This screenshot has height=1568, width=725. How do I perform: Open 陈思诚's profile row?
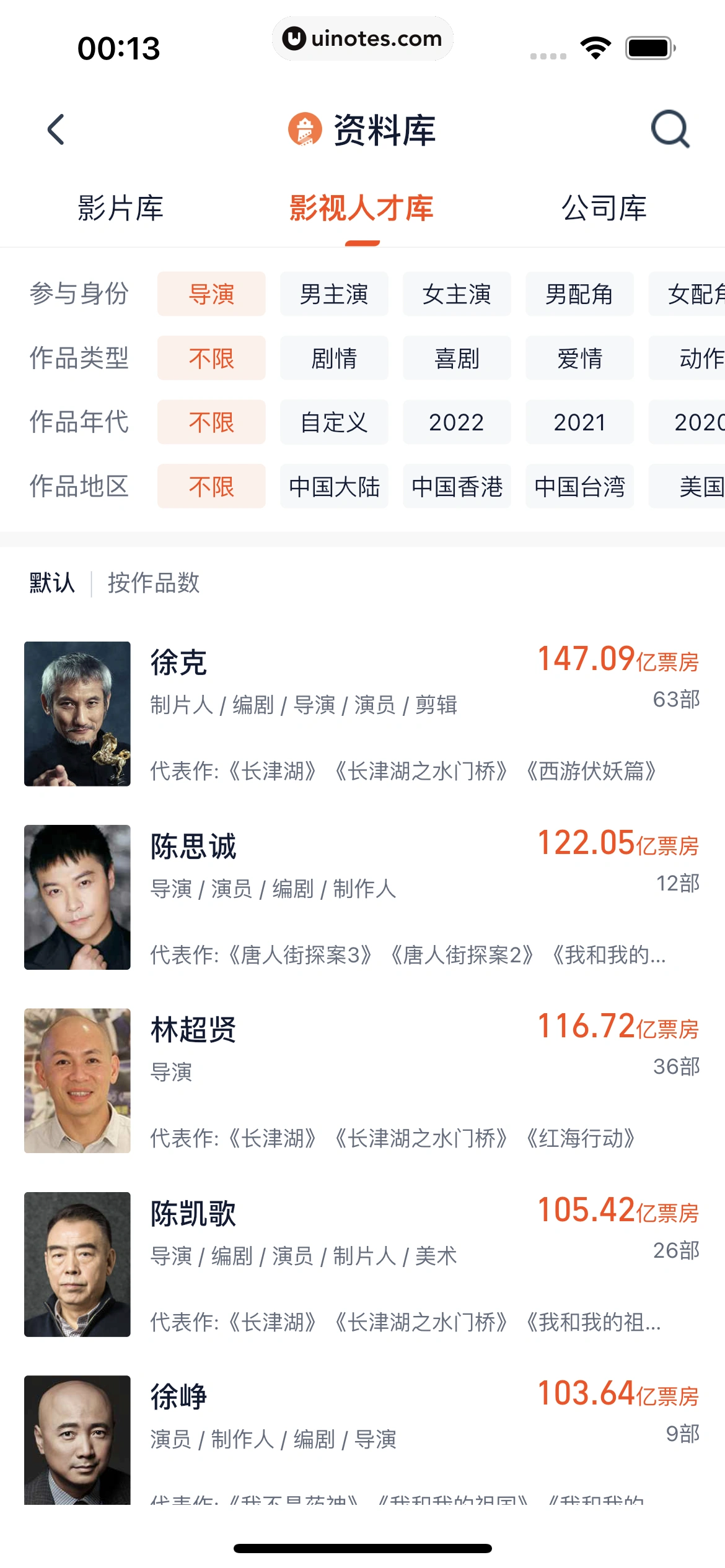pyautogui.click(x=362, y=897)
